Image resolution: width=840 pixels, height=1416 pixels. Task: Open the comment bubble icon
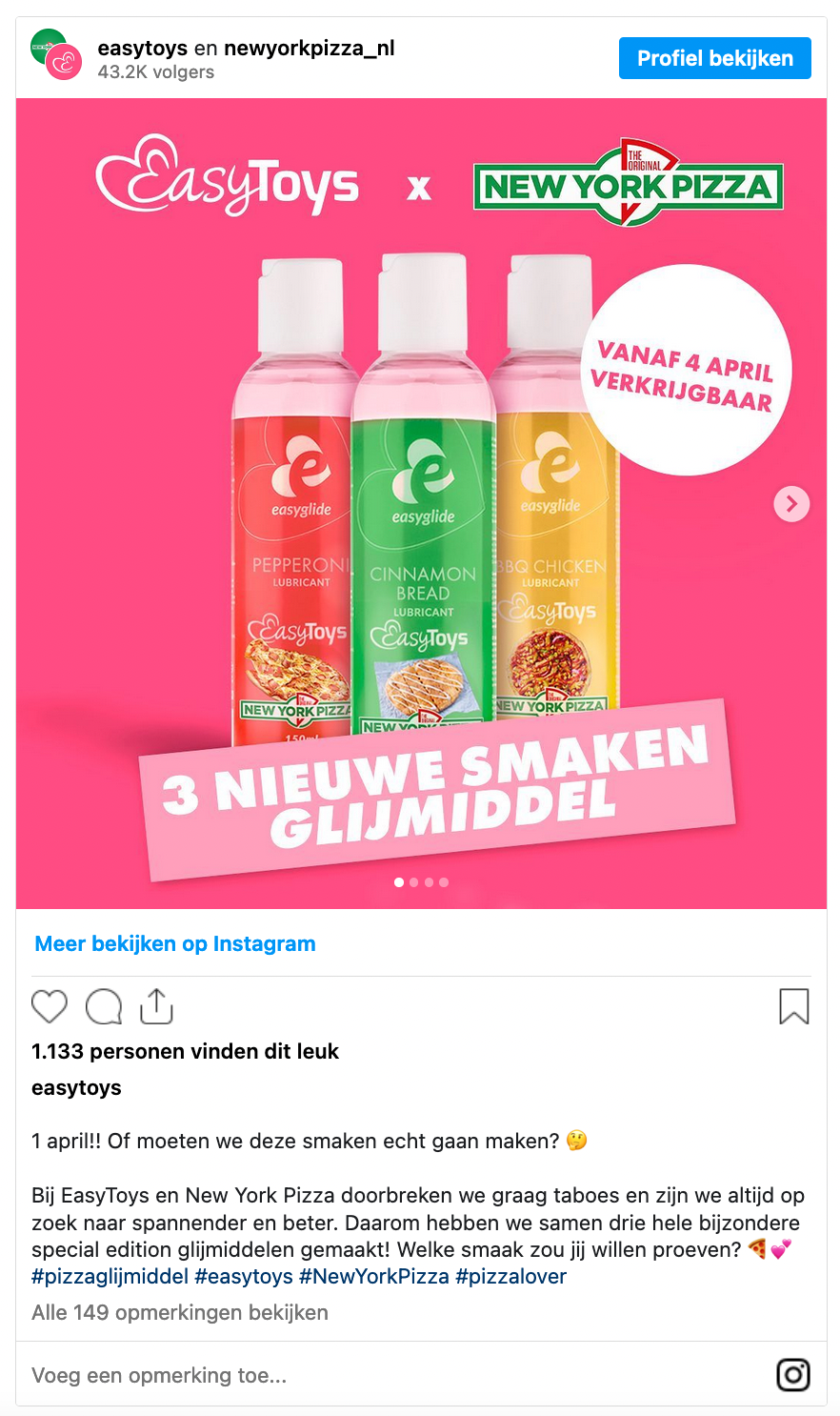click(104, 1006)
